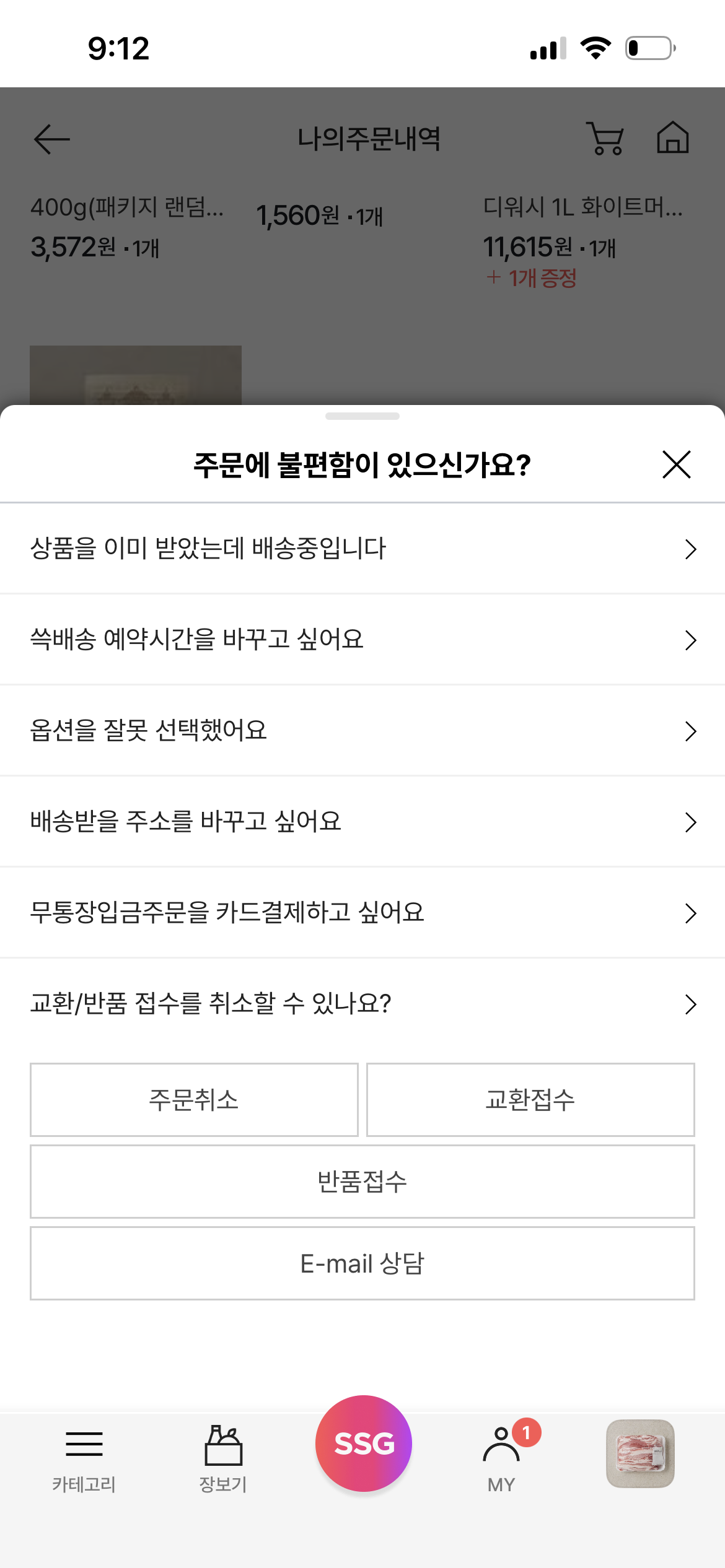Tap the 주문취소 button
The height and width of the screenshot is (1568, 725).
194,1100
